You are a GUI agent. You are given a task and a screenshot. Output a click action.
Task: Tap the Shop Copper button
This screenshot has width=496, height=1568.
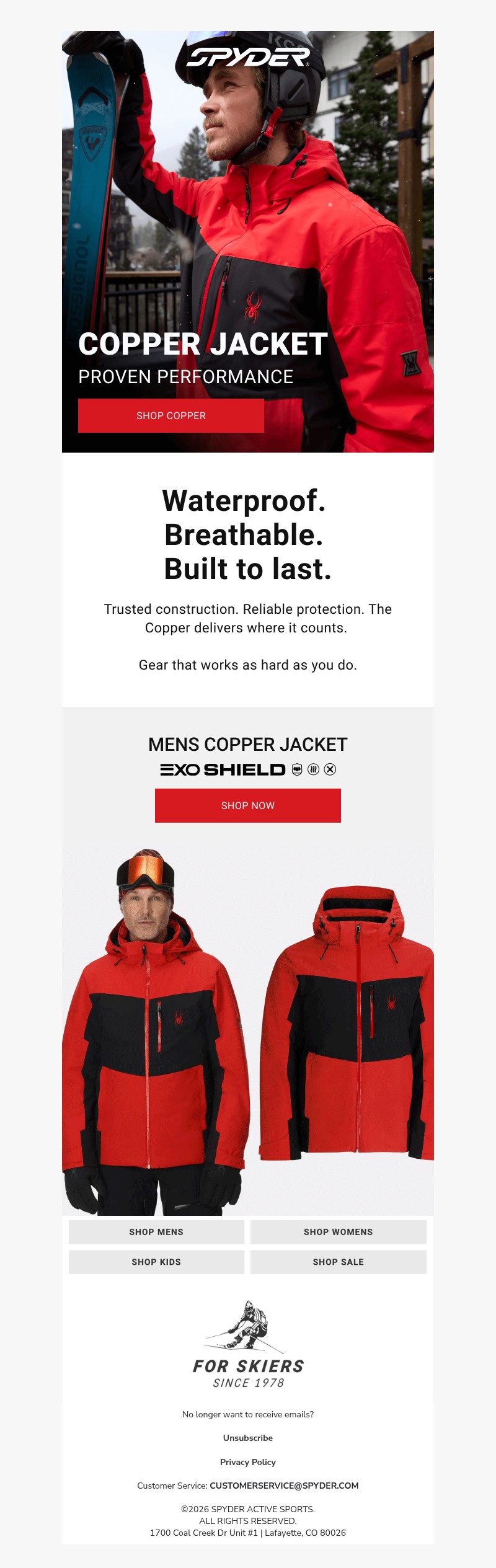click(x=171, y=415)
